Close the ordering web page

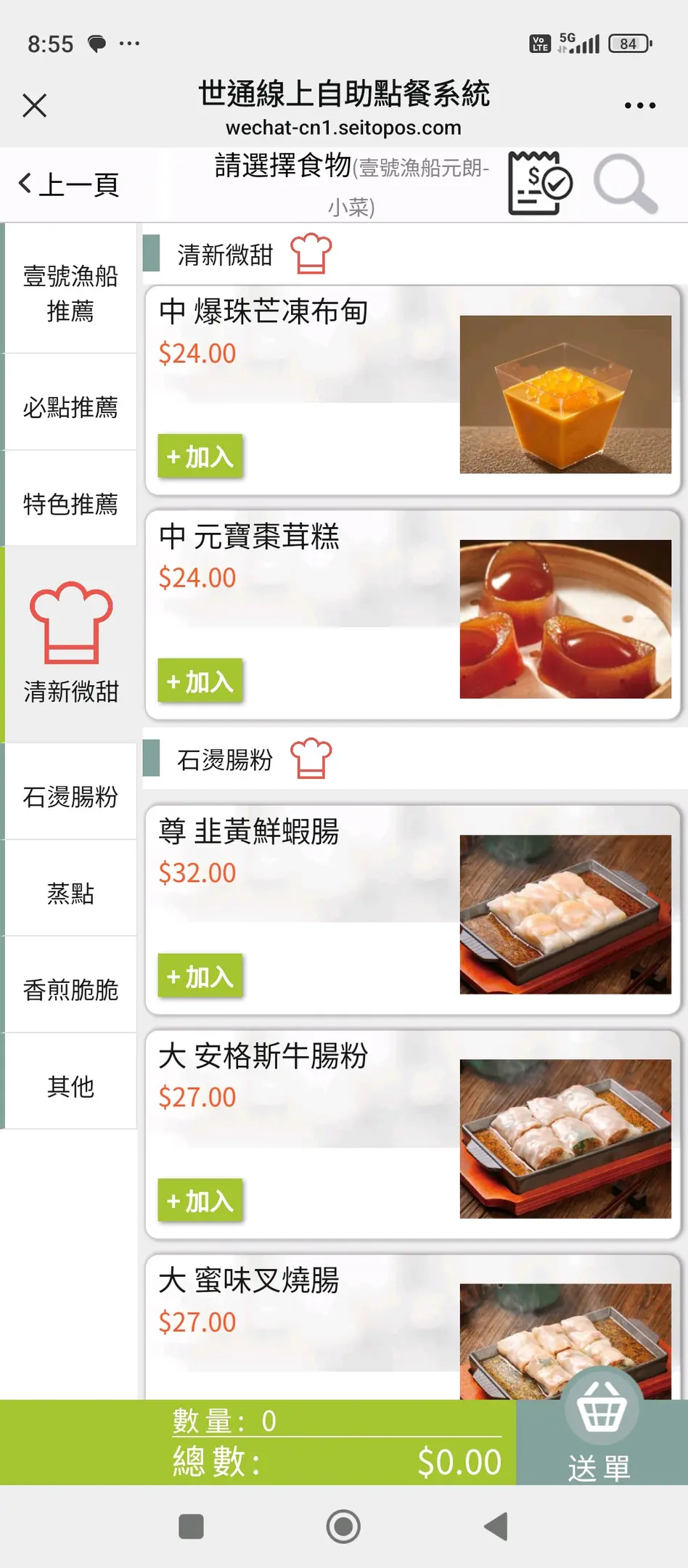(x=34, y=105)
